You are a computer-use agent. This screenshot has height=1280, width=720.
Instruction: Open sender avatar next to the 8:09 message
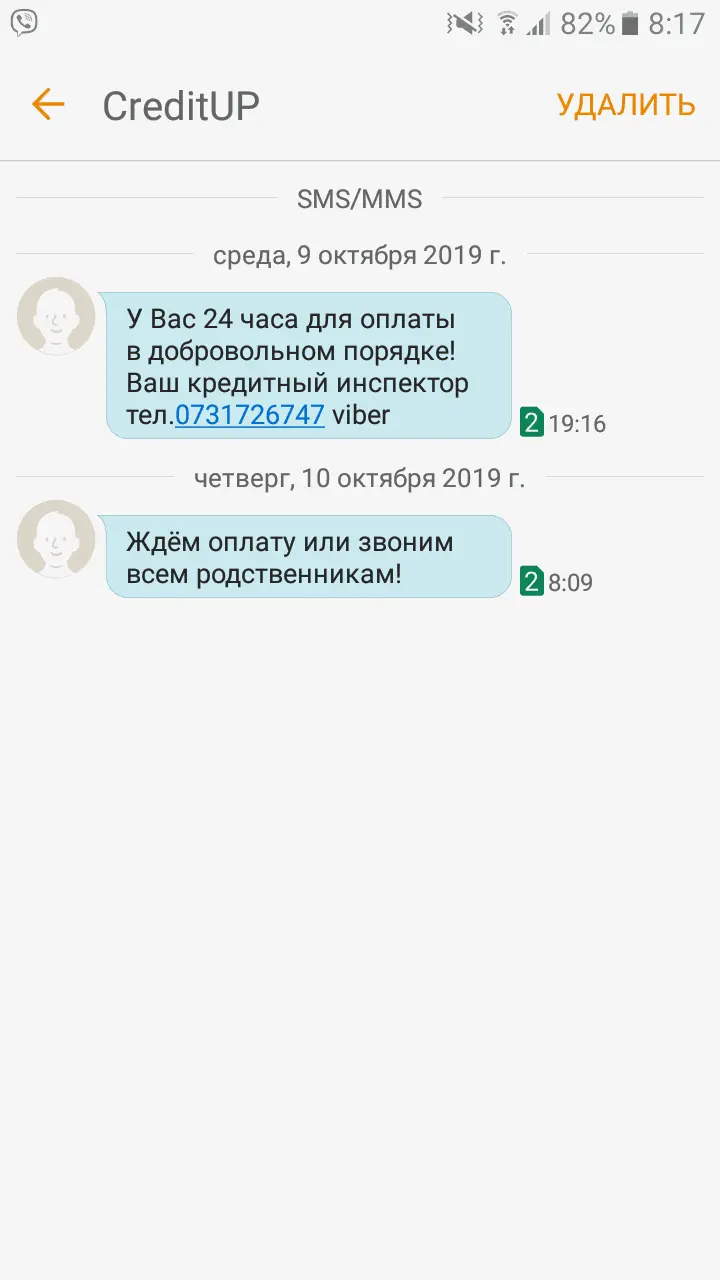tap(56, 539)
